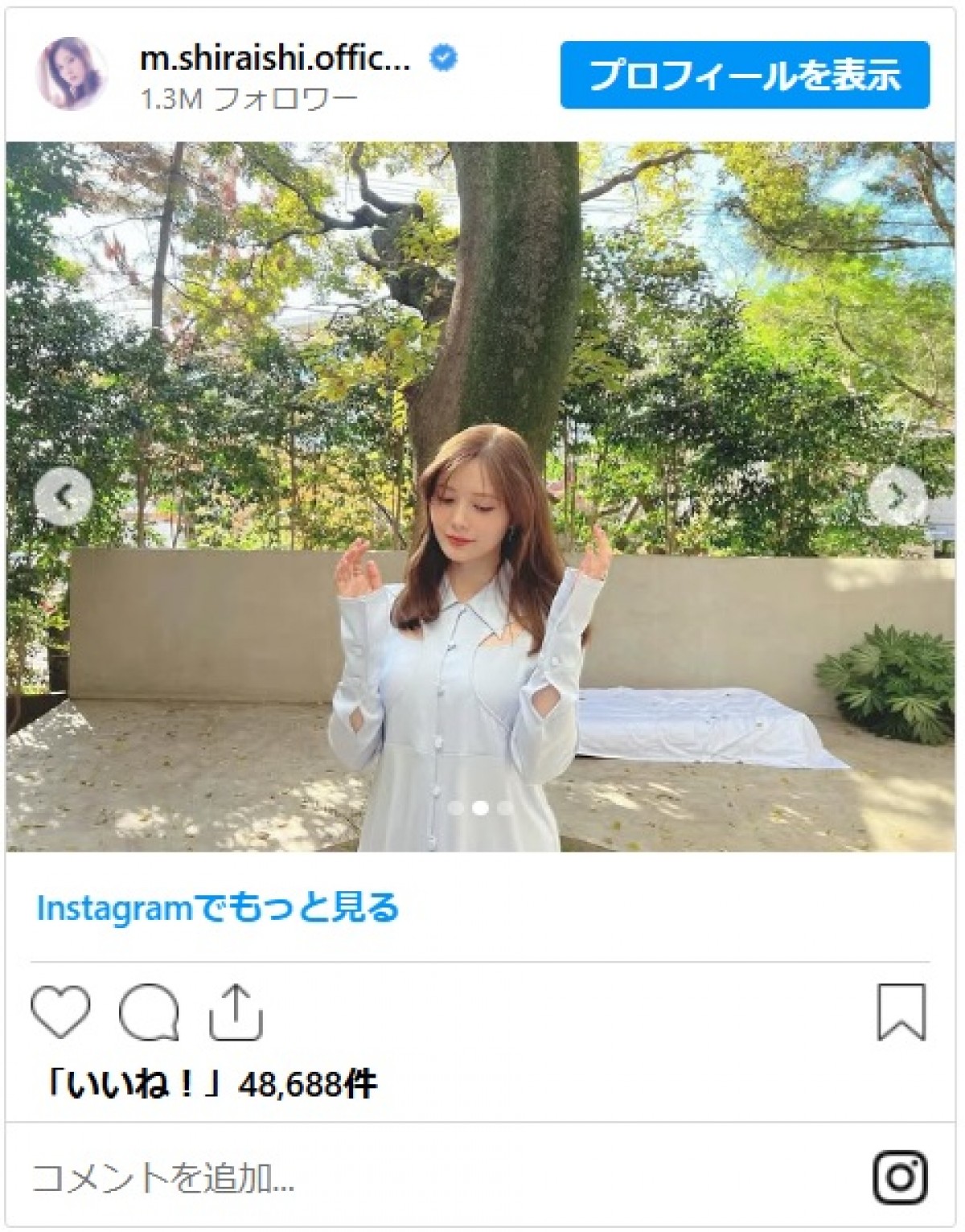Go to the next photo in the carousel
The image size is (965, 1232).
897,496
